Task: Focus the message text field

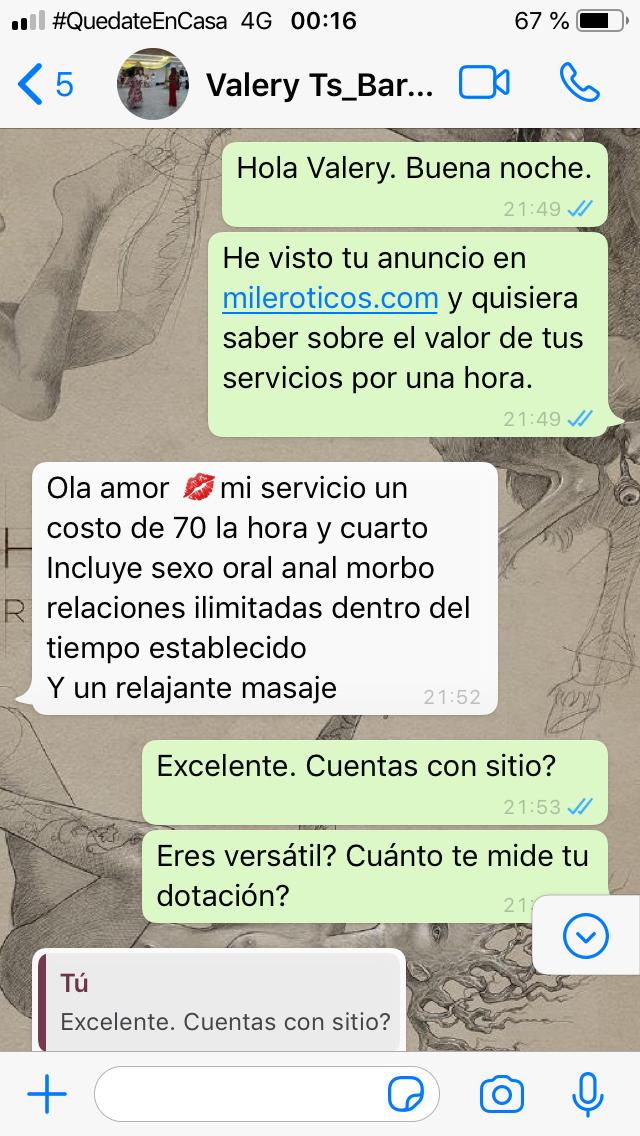Action: [240, 1096]
